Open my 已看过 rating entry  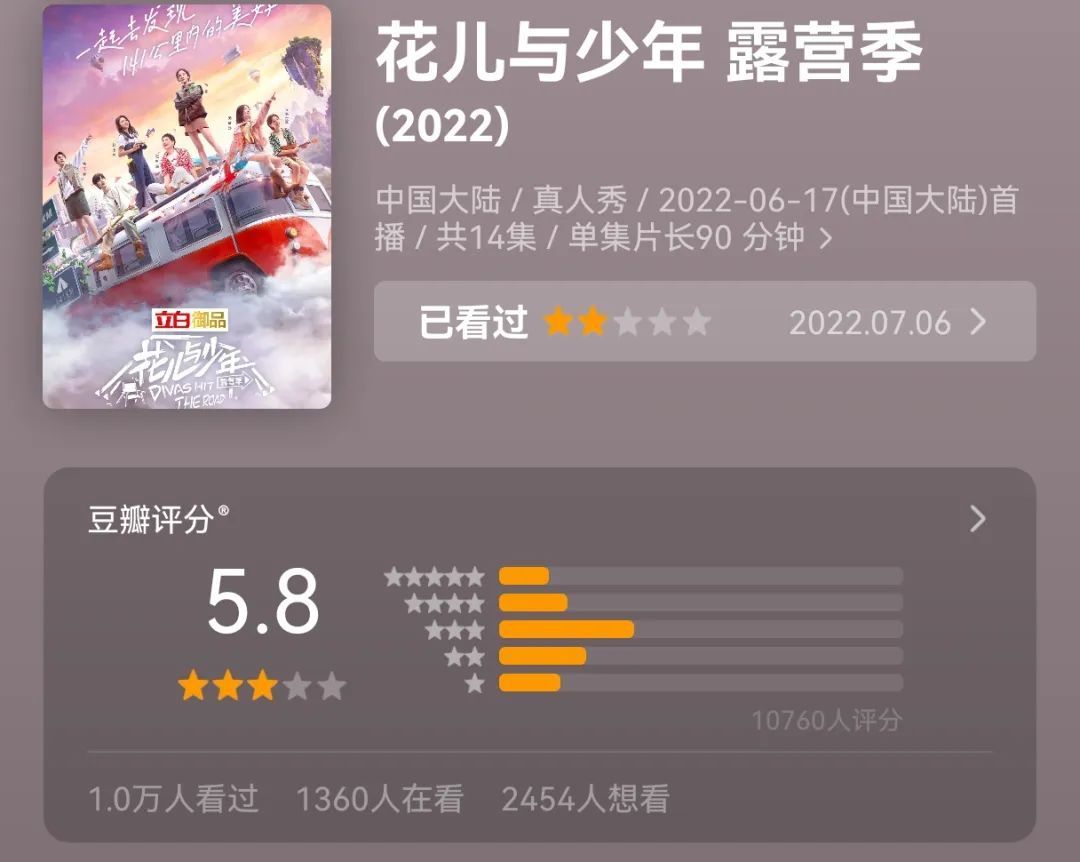pos(704,321)
